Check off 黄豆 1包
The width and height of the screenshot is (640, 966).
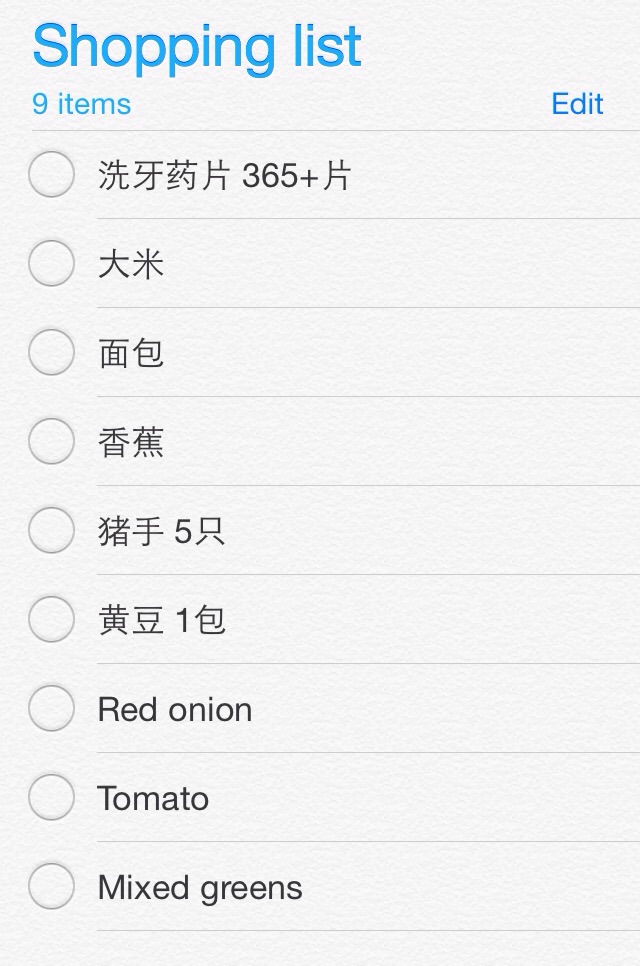pos(51,620)
